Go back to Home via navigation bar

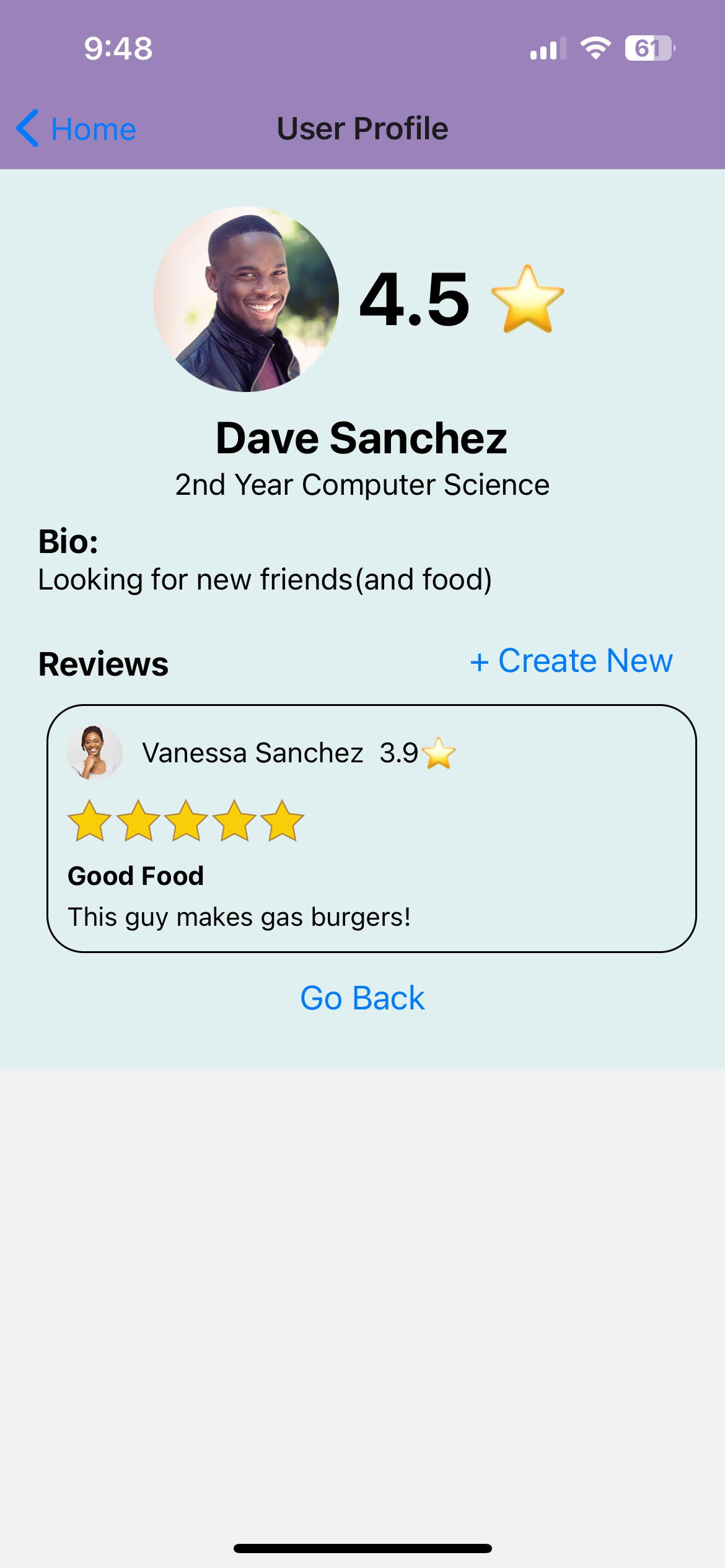tap(76, 129)
